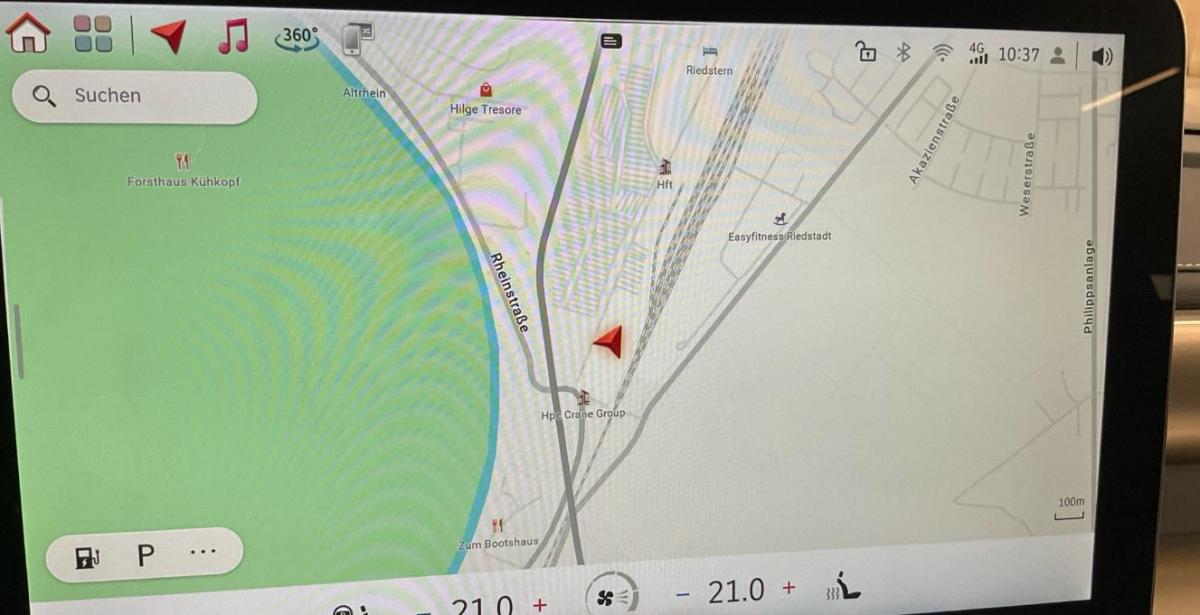Find nearby fuel stations

87,556
